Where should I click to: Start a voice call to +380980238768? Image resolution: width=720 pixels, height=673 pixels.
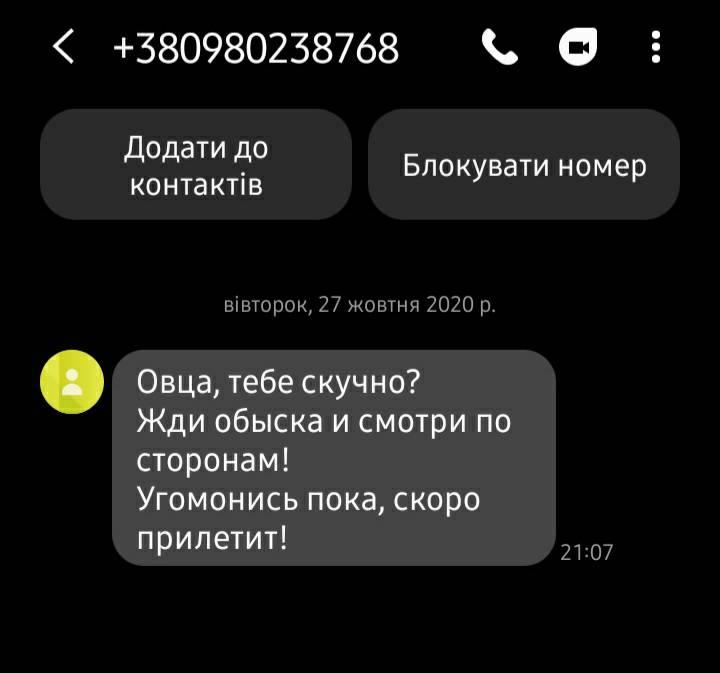pos(500,47)
